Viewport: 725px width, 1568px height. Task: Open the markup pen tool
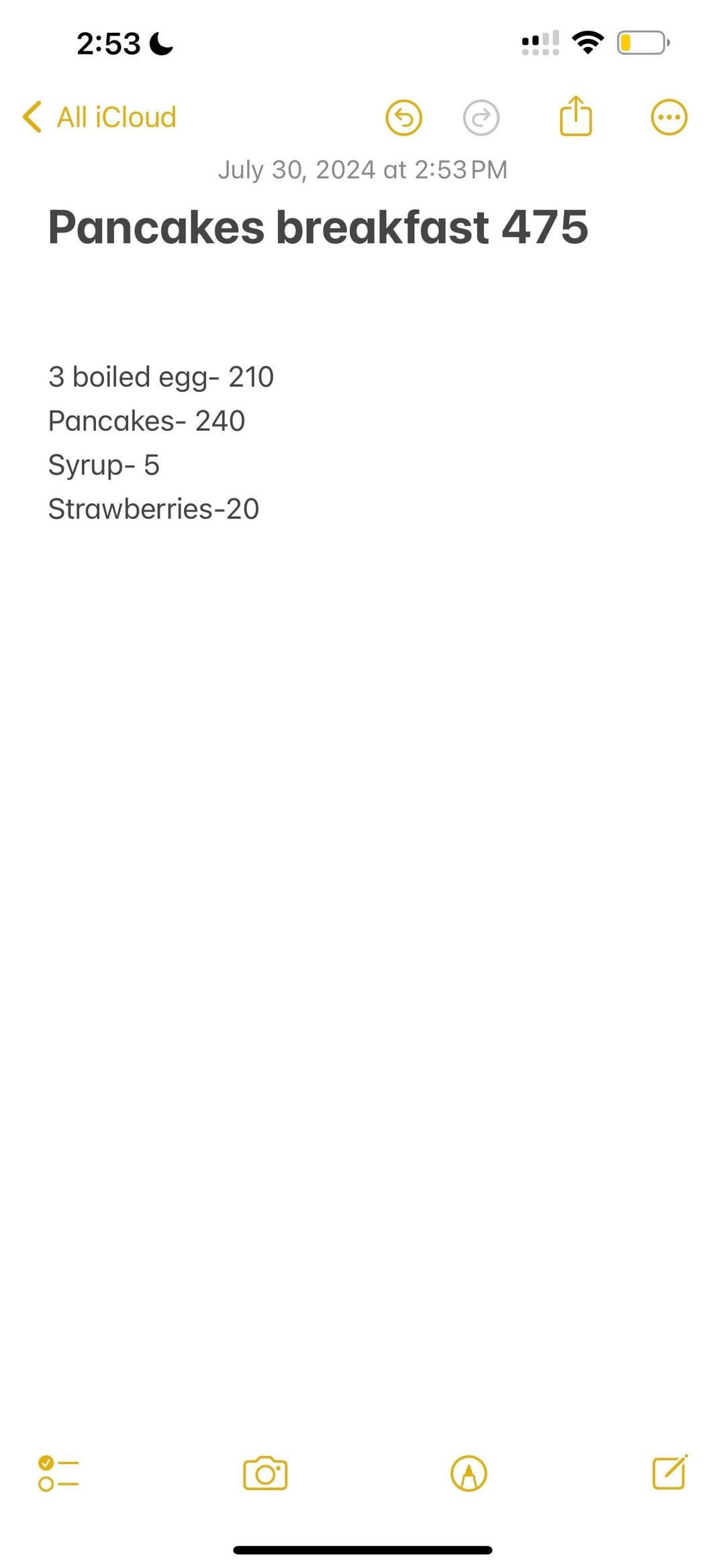coord(469,1473)
